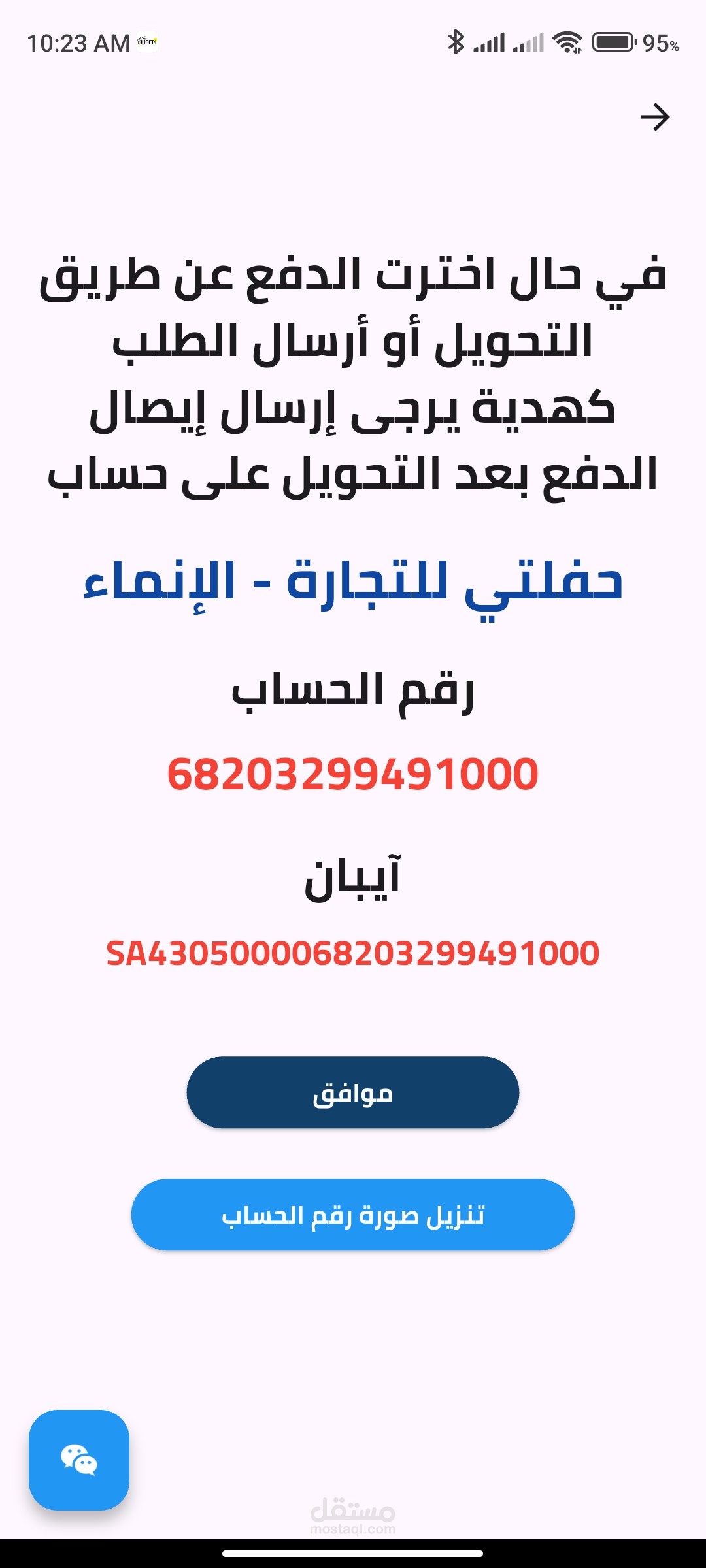Open the floating chat support button
Image resolution: width=706 pixels, height=1568 pixels.
click(x=79, y=1460)
